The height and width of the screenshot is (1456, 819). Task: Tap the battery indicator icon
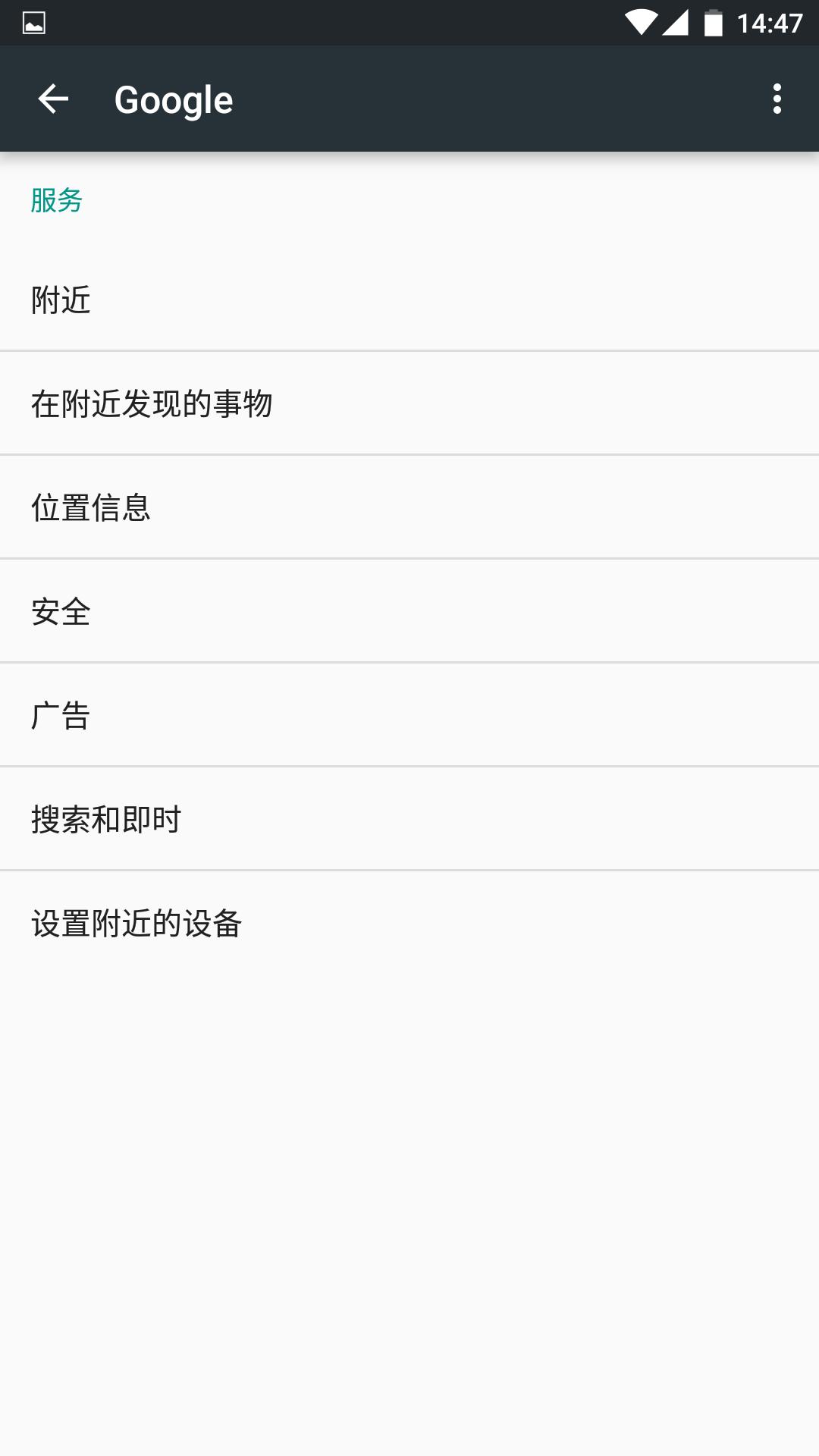[x=713, y=21]
